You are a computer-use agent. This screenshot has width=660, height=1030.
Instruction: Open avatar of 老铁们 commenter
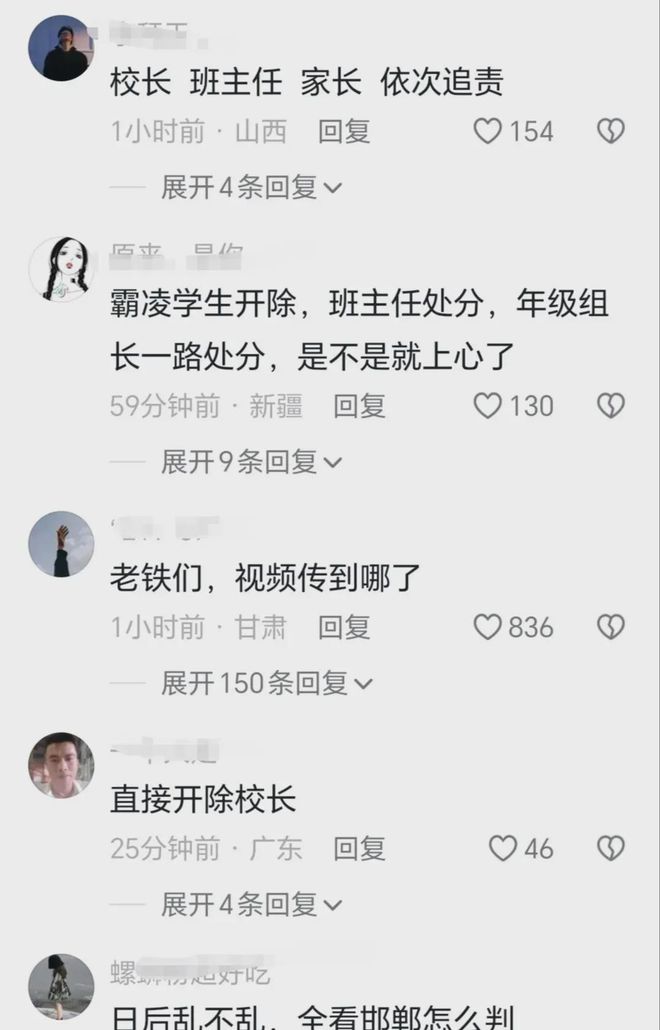click(61, 544)
